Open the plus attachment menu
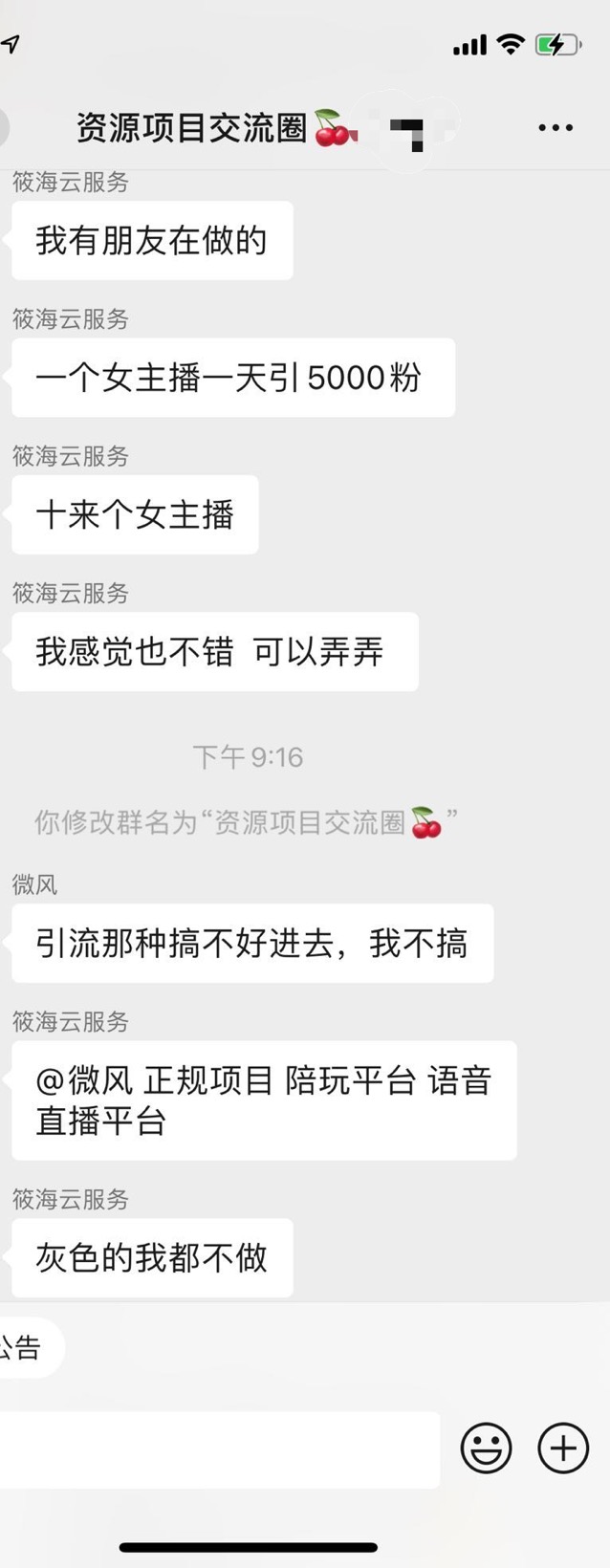Viewport: 610px width, 1568px height. point(562,1448)
